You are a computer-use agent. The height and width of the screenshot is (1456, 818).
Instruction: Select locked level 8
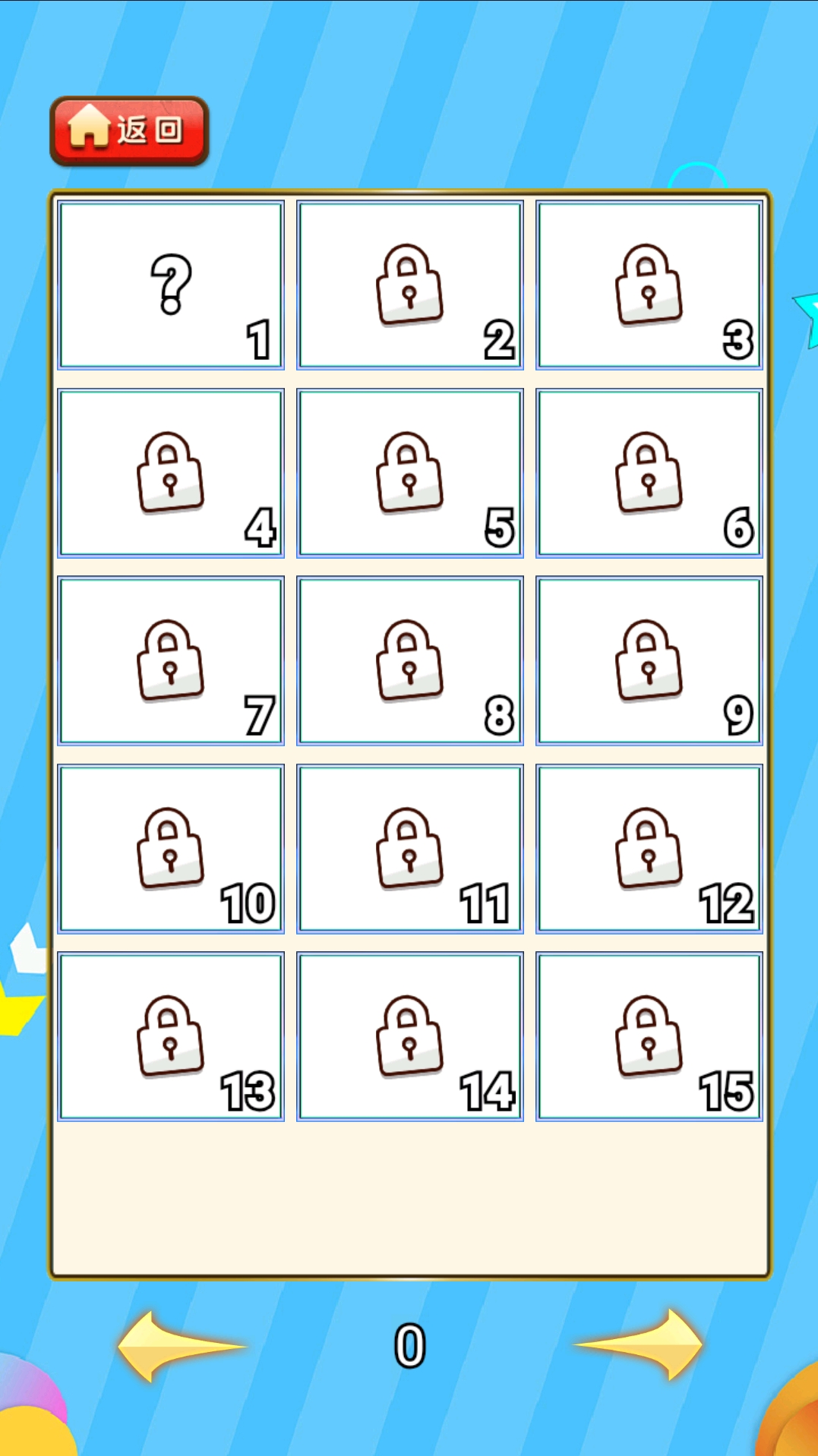[409, 660]
